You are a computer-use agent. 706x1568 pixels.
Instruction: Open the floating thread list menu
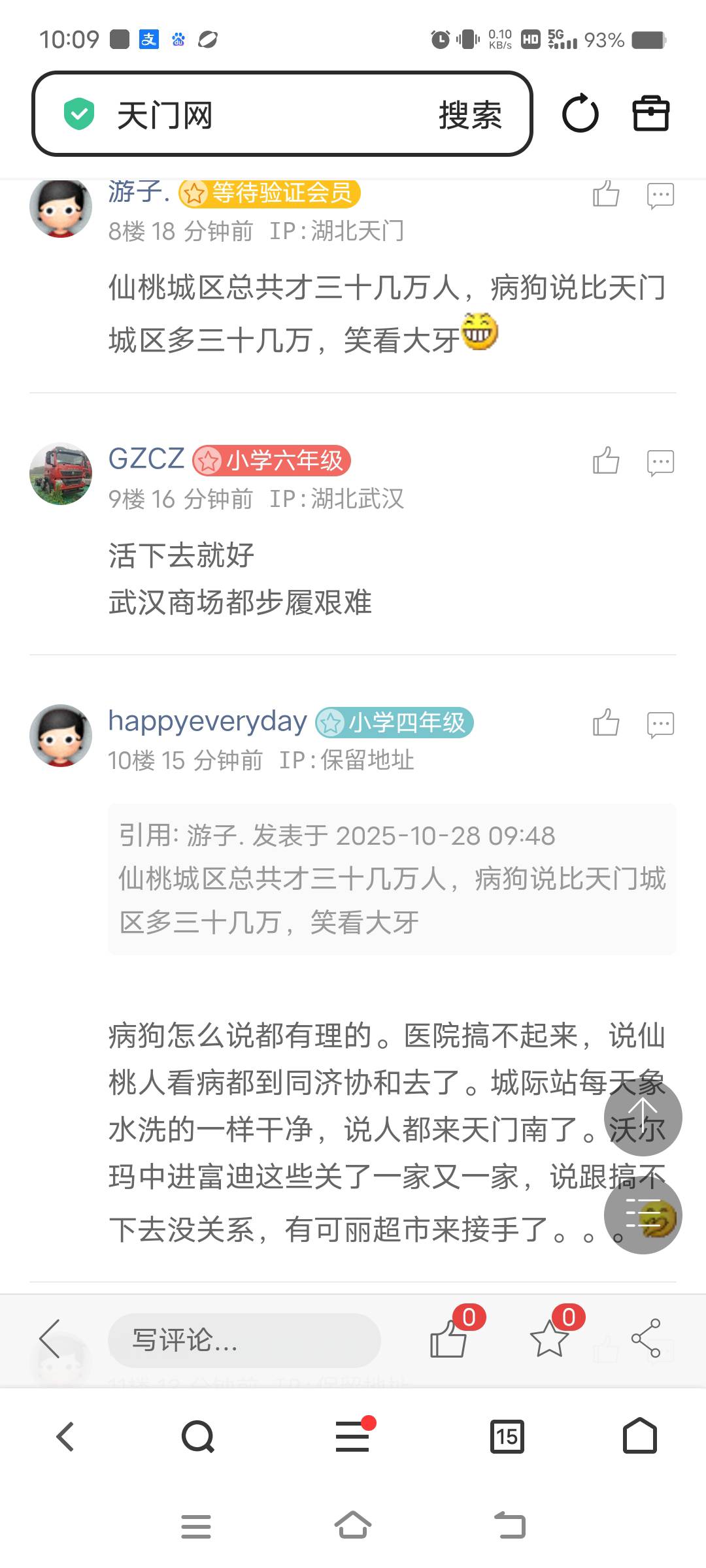[643, 1215]
